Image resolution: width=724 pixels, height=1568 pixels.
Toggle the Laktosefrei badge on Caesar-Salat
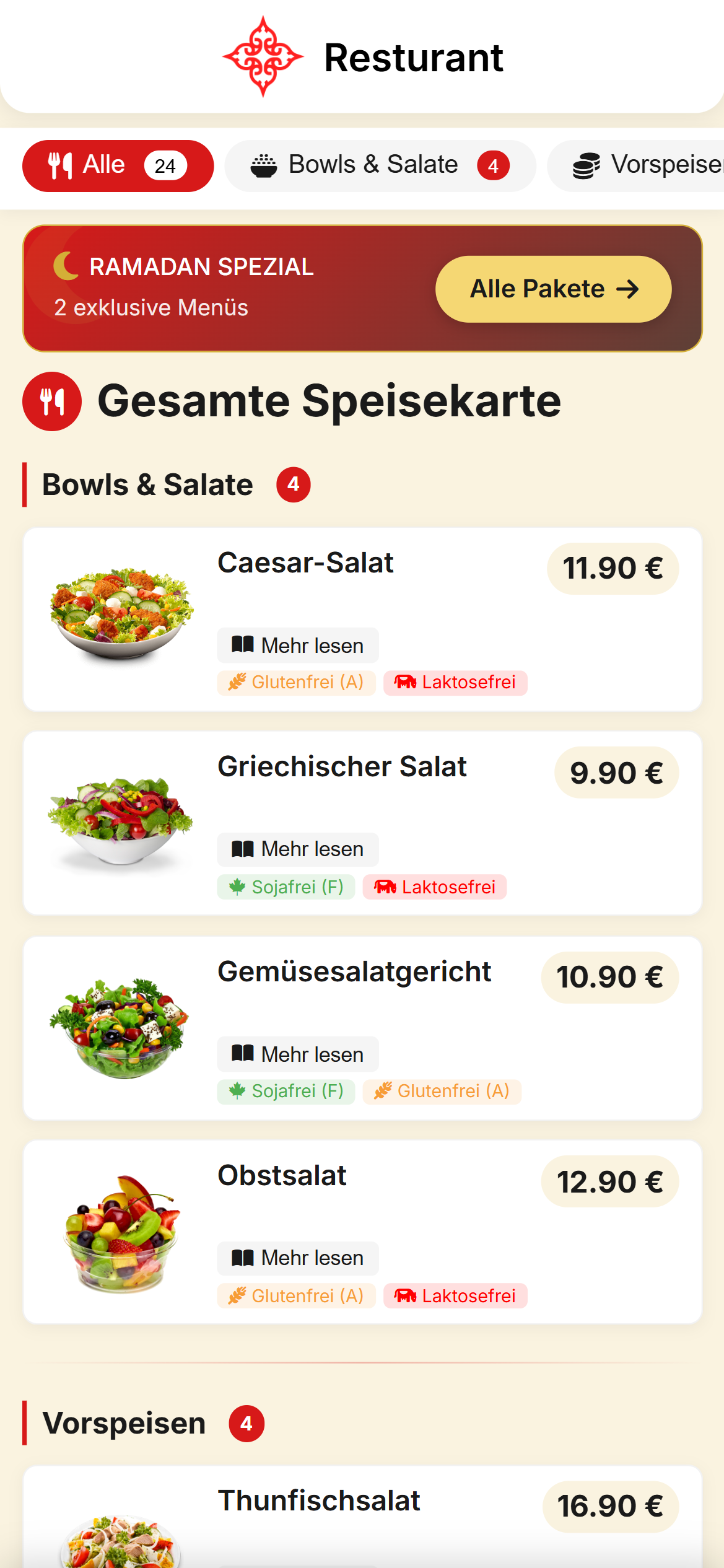coord(455,682)
